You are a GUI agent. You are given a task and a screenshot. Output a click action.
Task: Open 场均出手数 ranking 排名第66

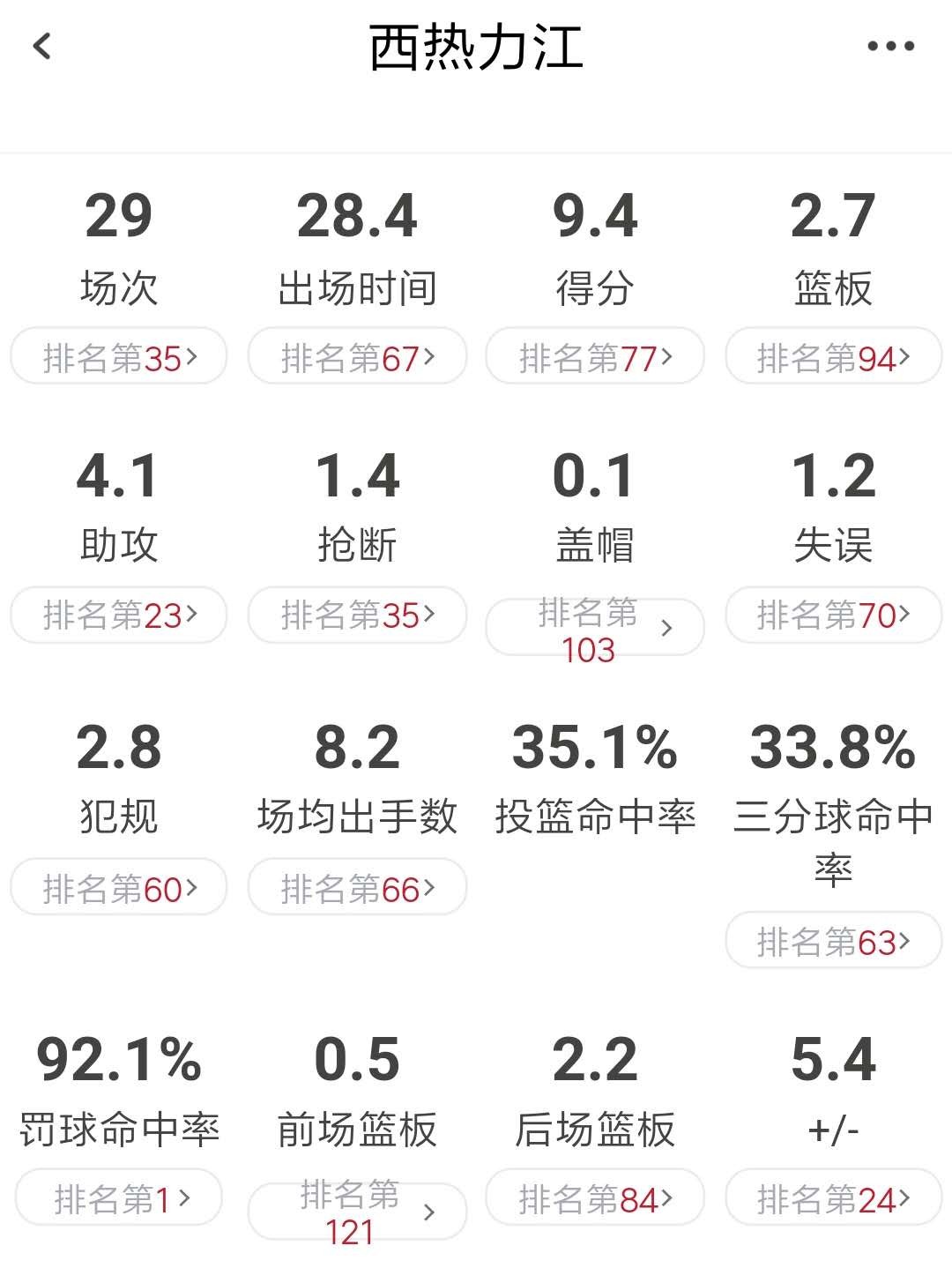point(356,887)
